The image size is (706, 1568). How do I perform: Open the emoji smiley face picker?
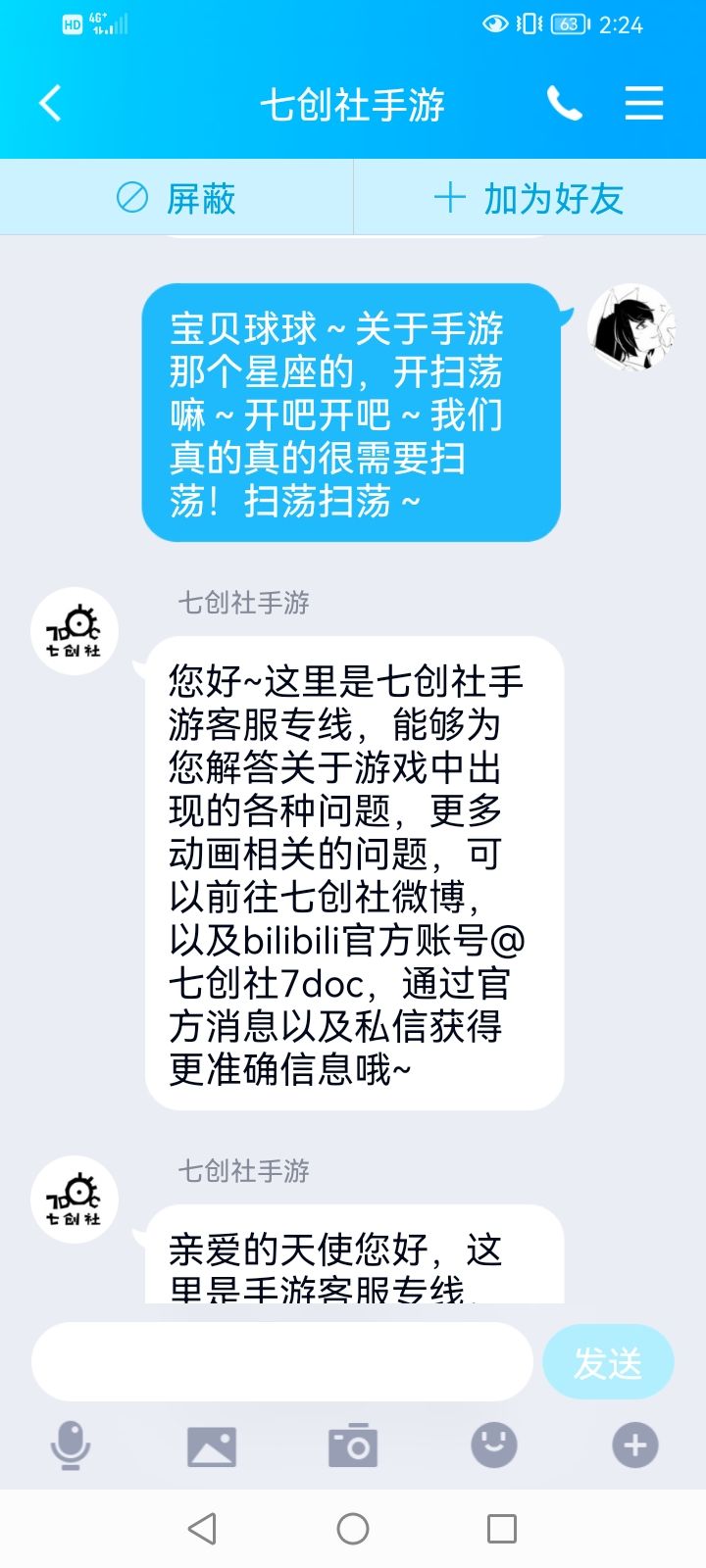[495, 1445]
